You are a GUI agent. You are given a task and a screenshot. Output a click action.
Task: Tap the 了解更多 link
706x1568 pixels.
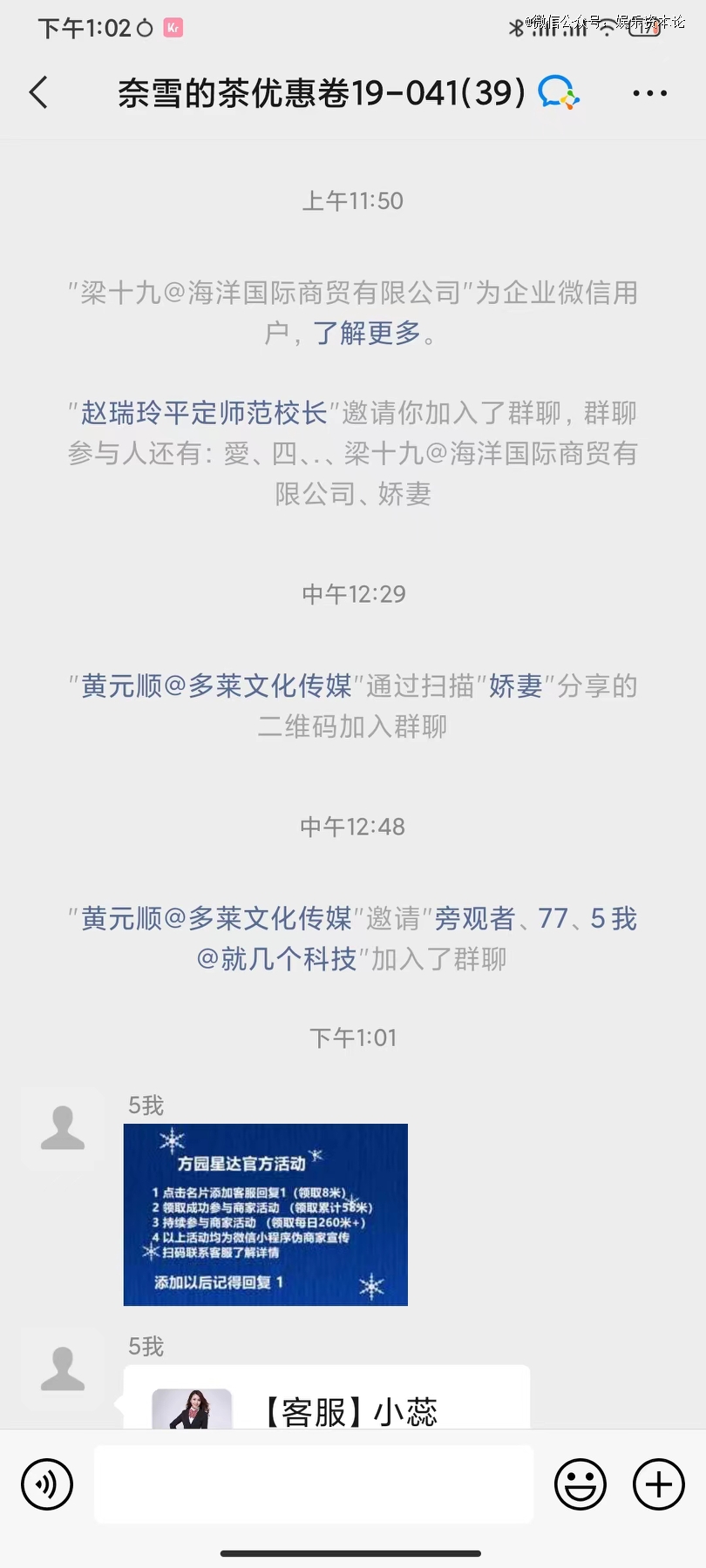(x=367, y=333)
